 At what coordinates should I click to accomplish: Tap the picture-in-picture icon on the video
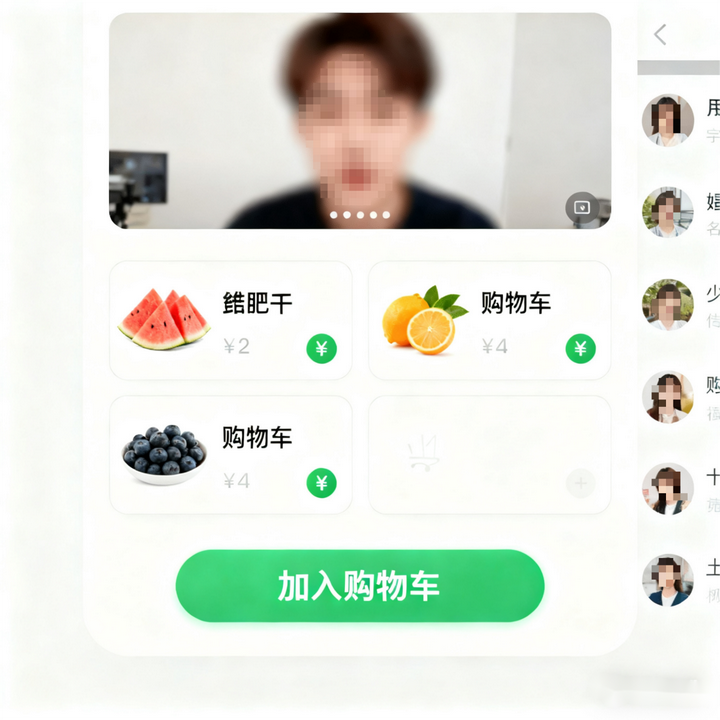pyautogui.click(x=581, y=208)
